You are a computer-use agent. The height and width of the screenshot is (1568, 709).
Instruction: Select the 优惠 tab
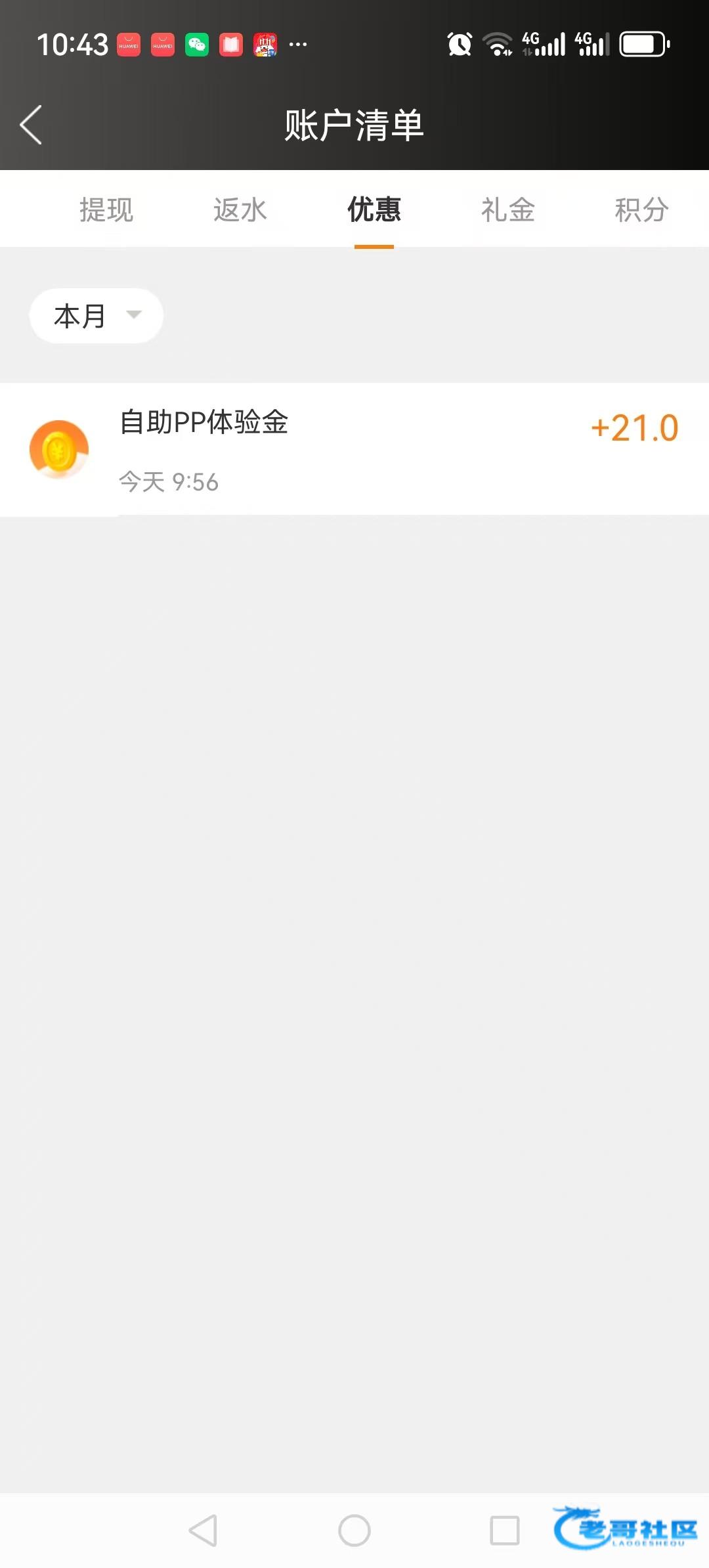click(374, 210)
